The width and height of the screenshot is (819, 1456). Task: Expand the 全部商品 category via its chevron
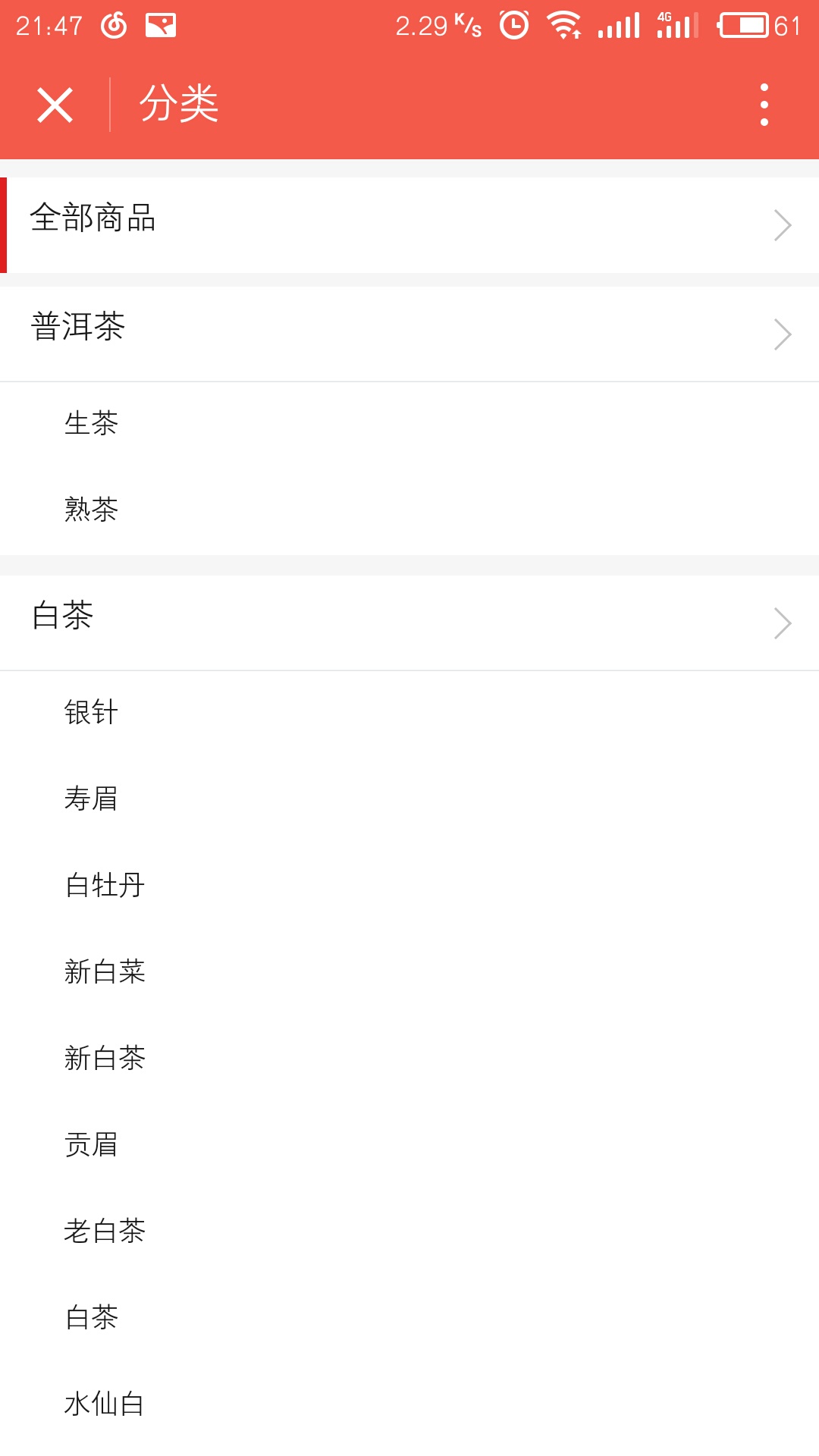(x=782, y=224)
